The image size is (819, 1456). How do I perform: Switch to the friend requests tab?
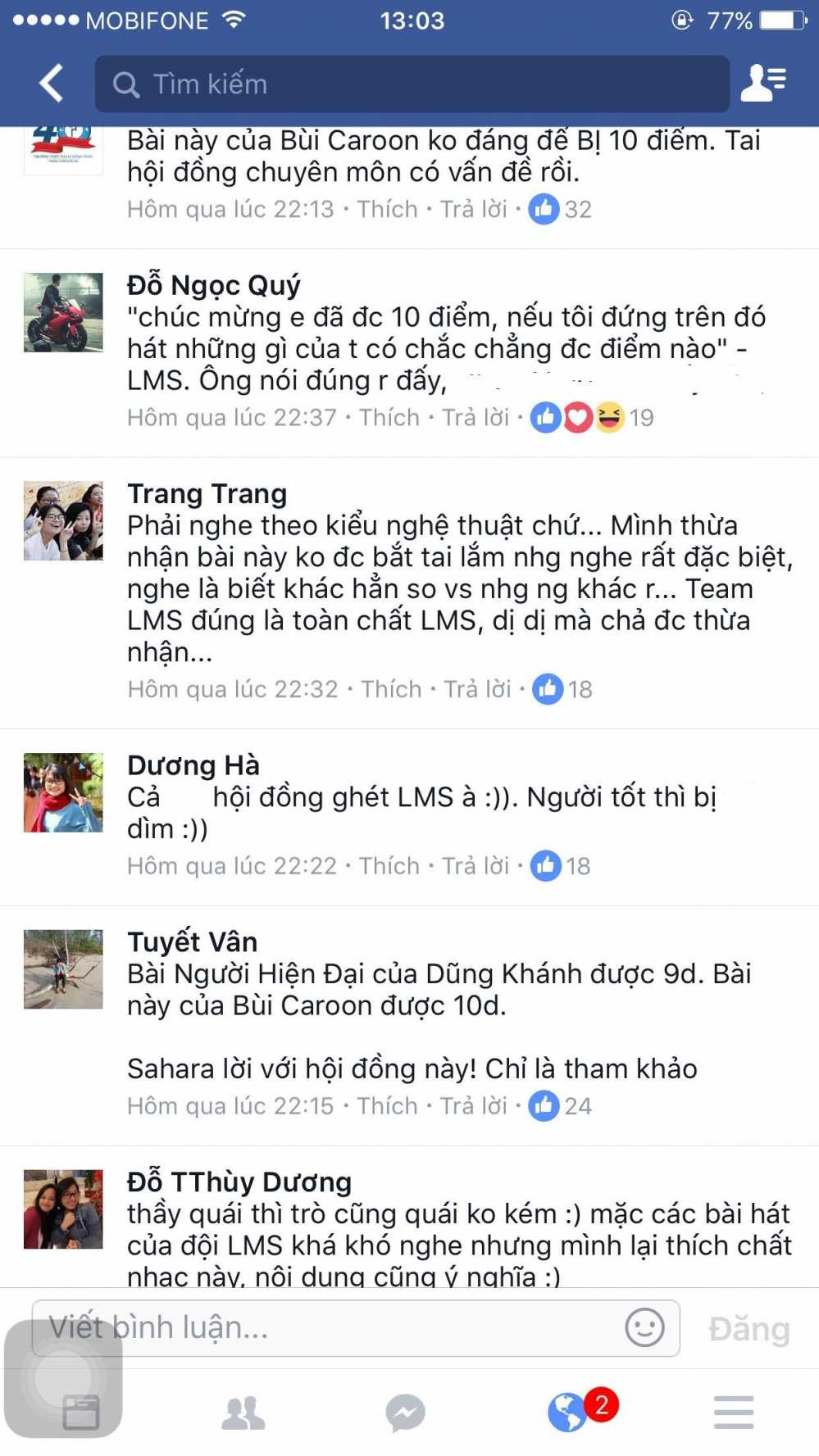coord(243,1413)
